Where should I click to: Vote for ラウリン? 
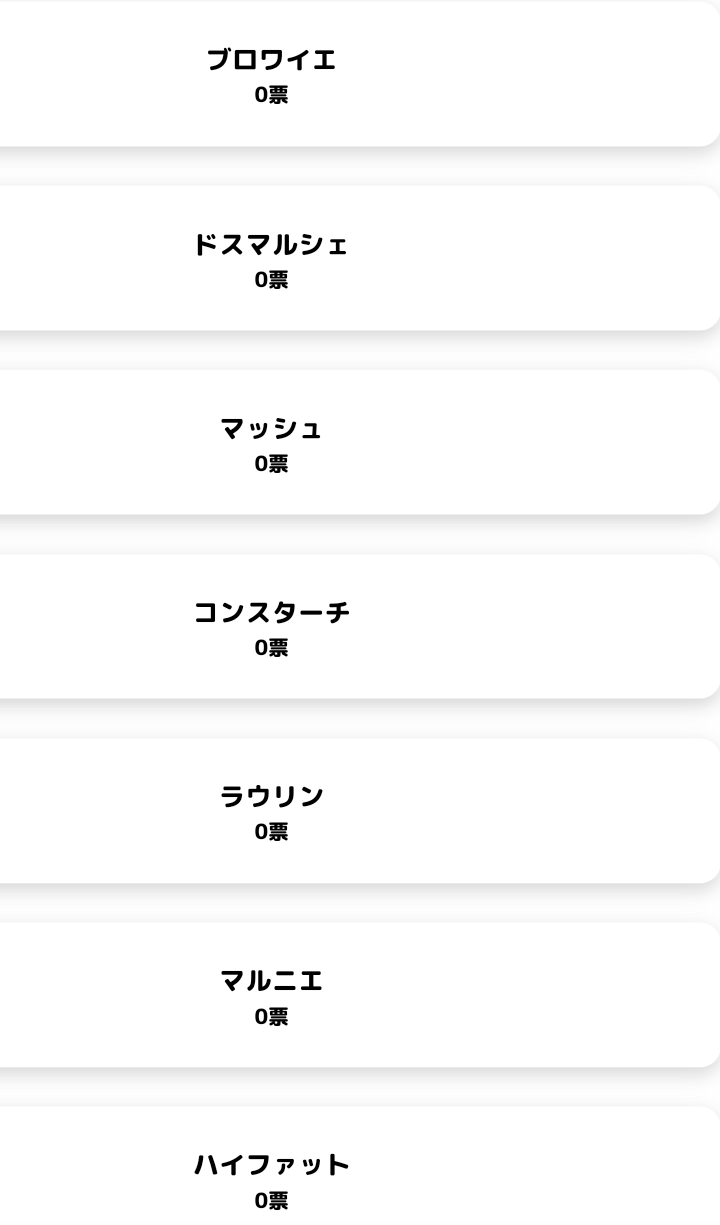click(355, 811)
